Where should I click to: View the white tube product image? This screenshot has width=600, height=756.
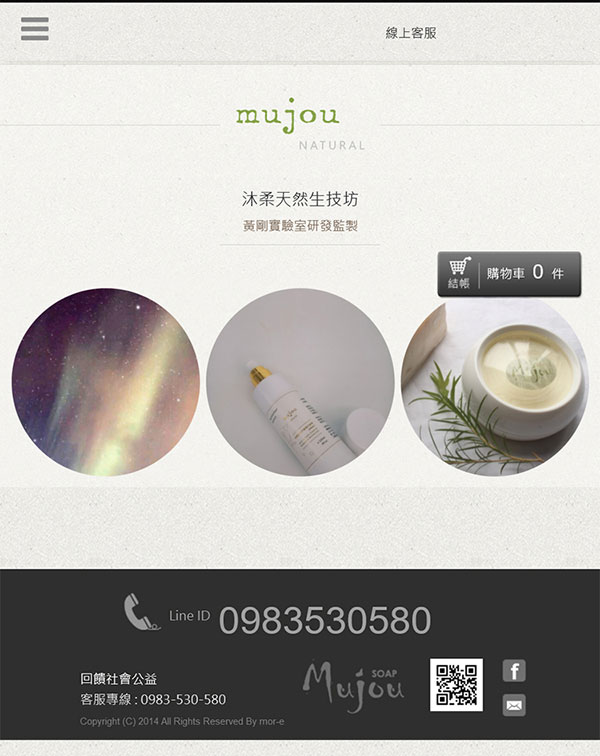[300, 382]
